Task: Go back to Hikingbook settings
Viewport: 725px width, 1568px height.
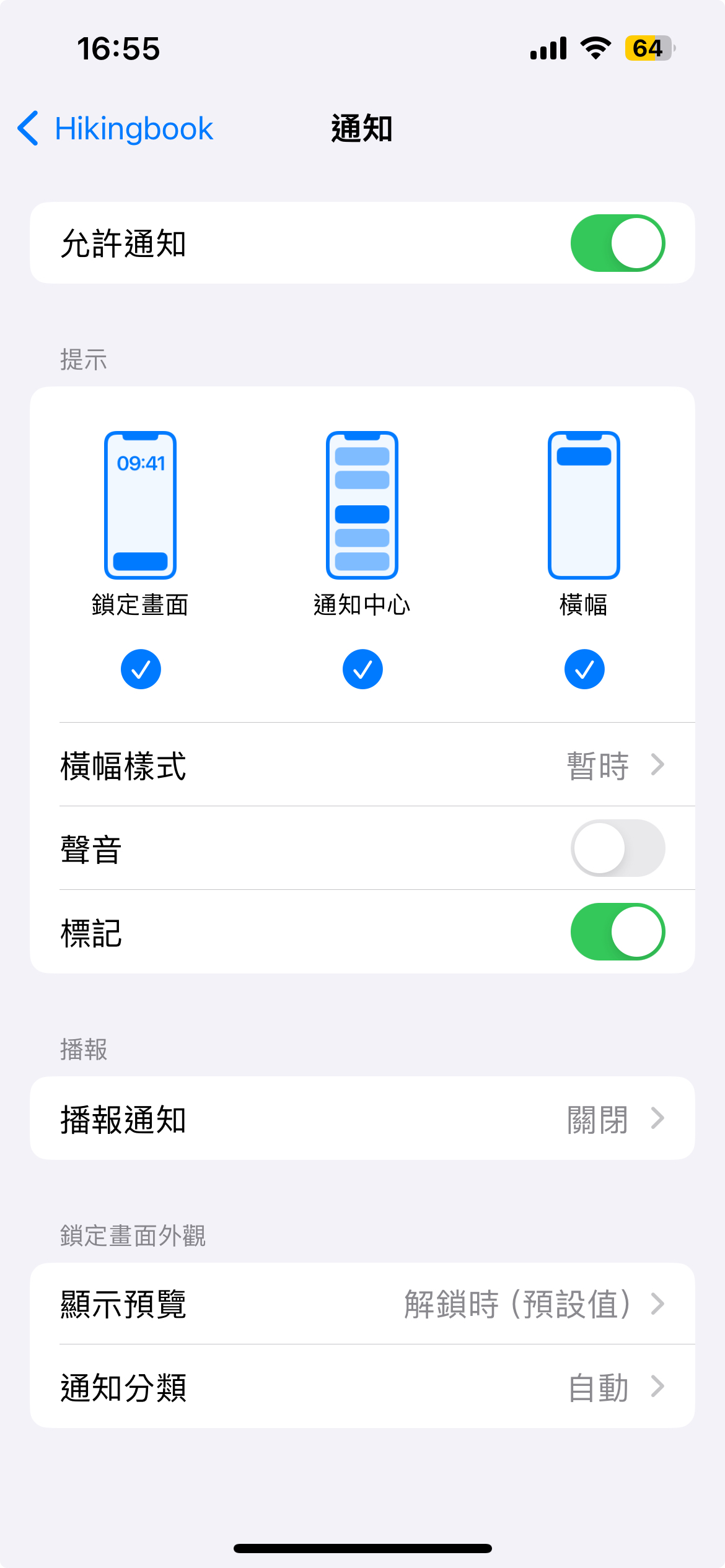Action: tap(115, 129)
